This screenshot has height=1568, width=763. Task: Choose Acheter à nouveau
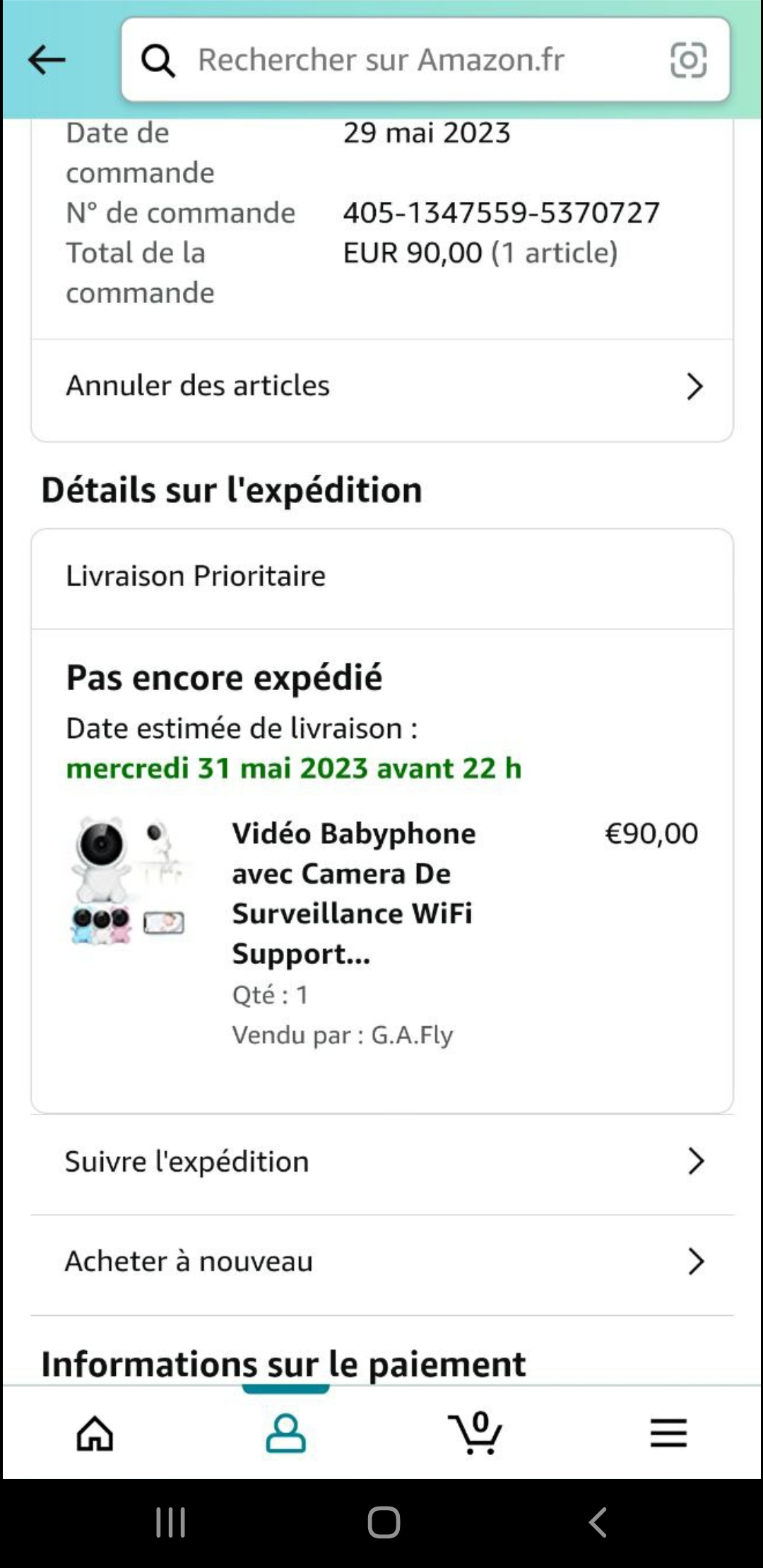click(x=382, y=1261)
